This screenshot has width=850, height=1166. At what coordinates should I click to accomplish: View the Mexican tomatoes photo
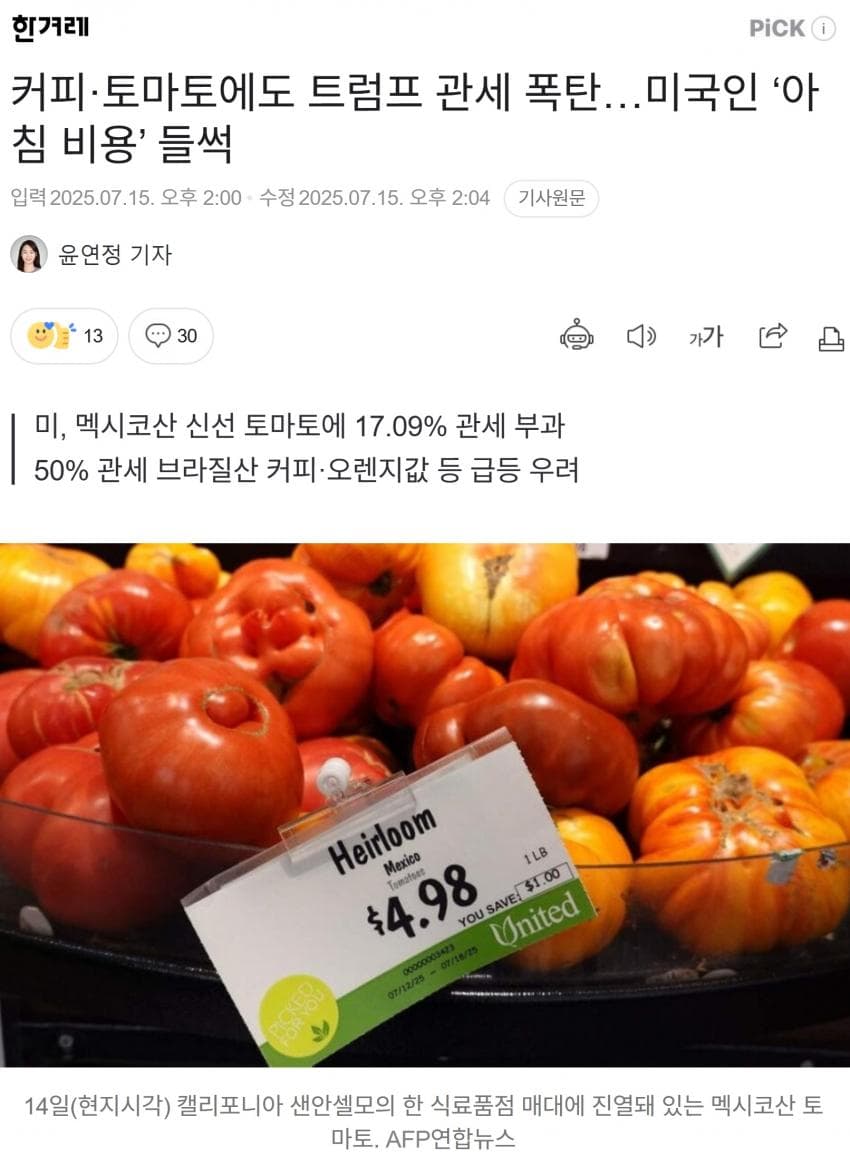tap(425, 804)
